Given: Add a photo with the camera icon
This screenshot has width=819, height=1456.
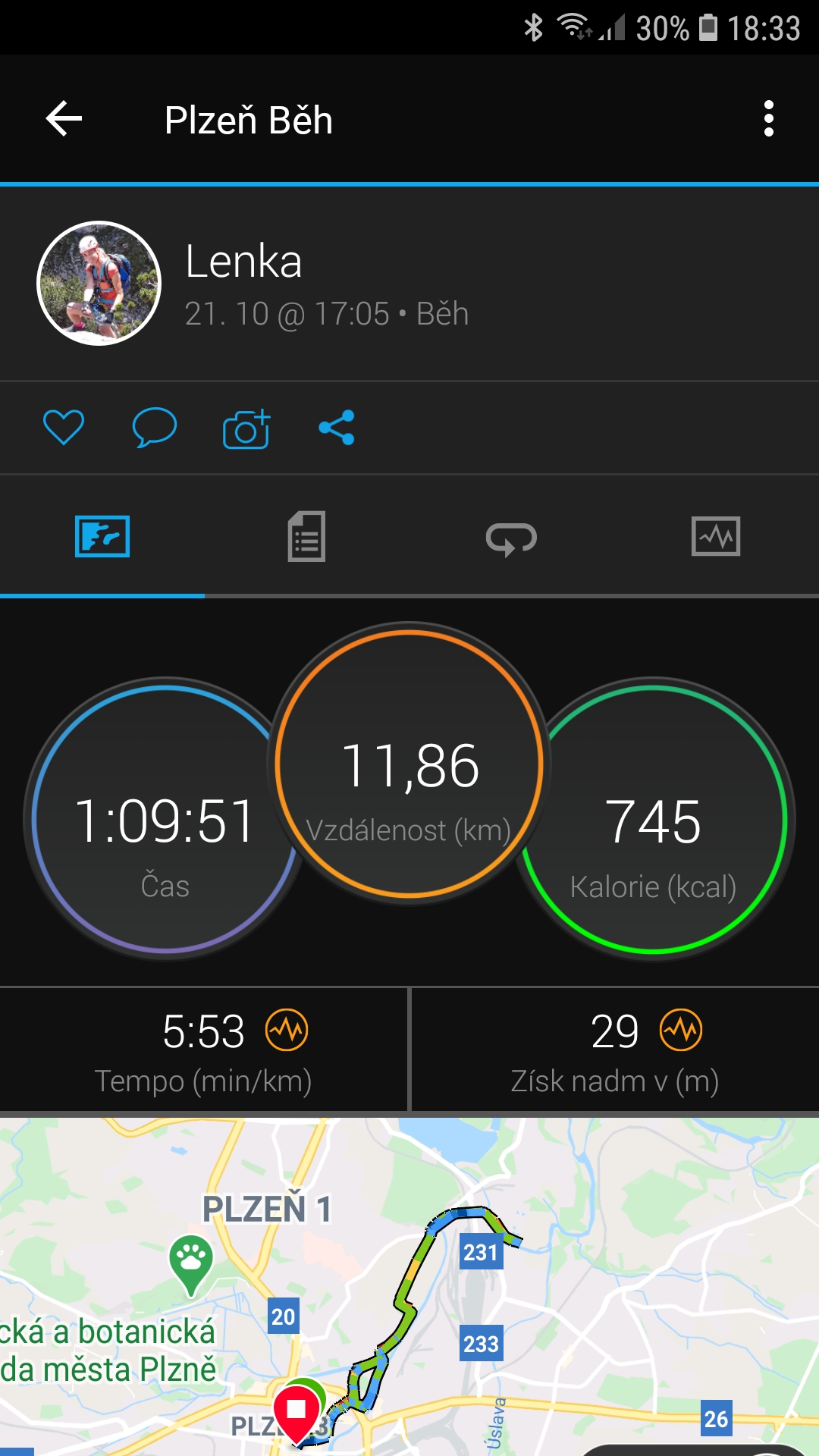Looking at the screenshot, I should (246, 428).
